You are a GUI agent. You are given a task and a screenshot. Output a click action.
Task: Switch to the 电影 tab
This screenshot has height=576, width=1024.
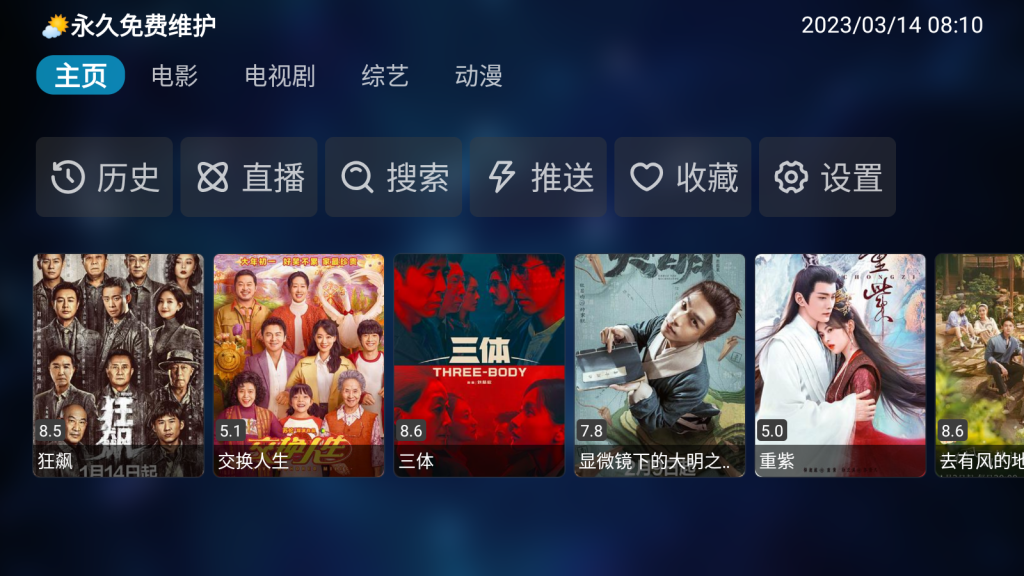click(x=175, y=76)
